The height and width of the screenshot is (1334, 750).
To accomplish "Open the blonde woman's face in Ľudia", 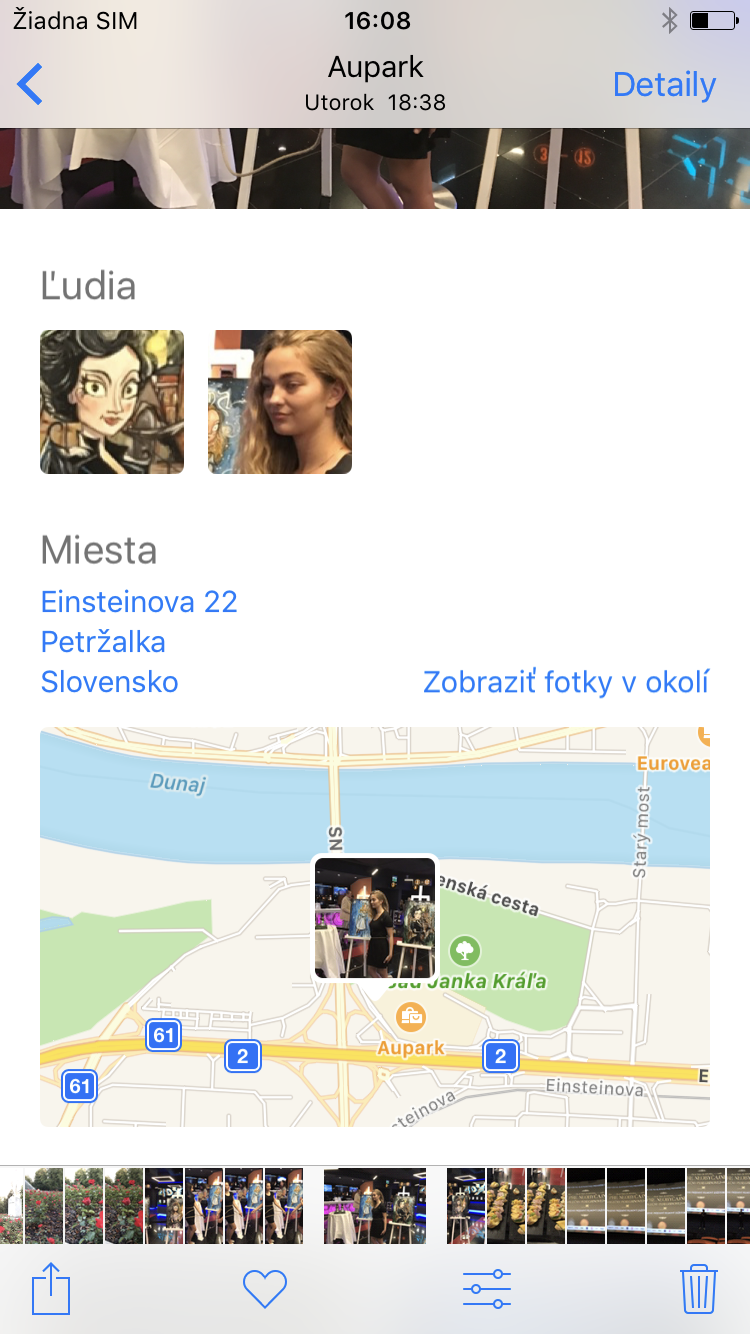I will [280, 402].
